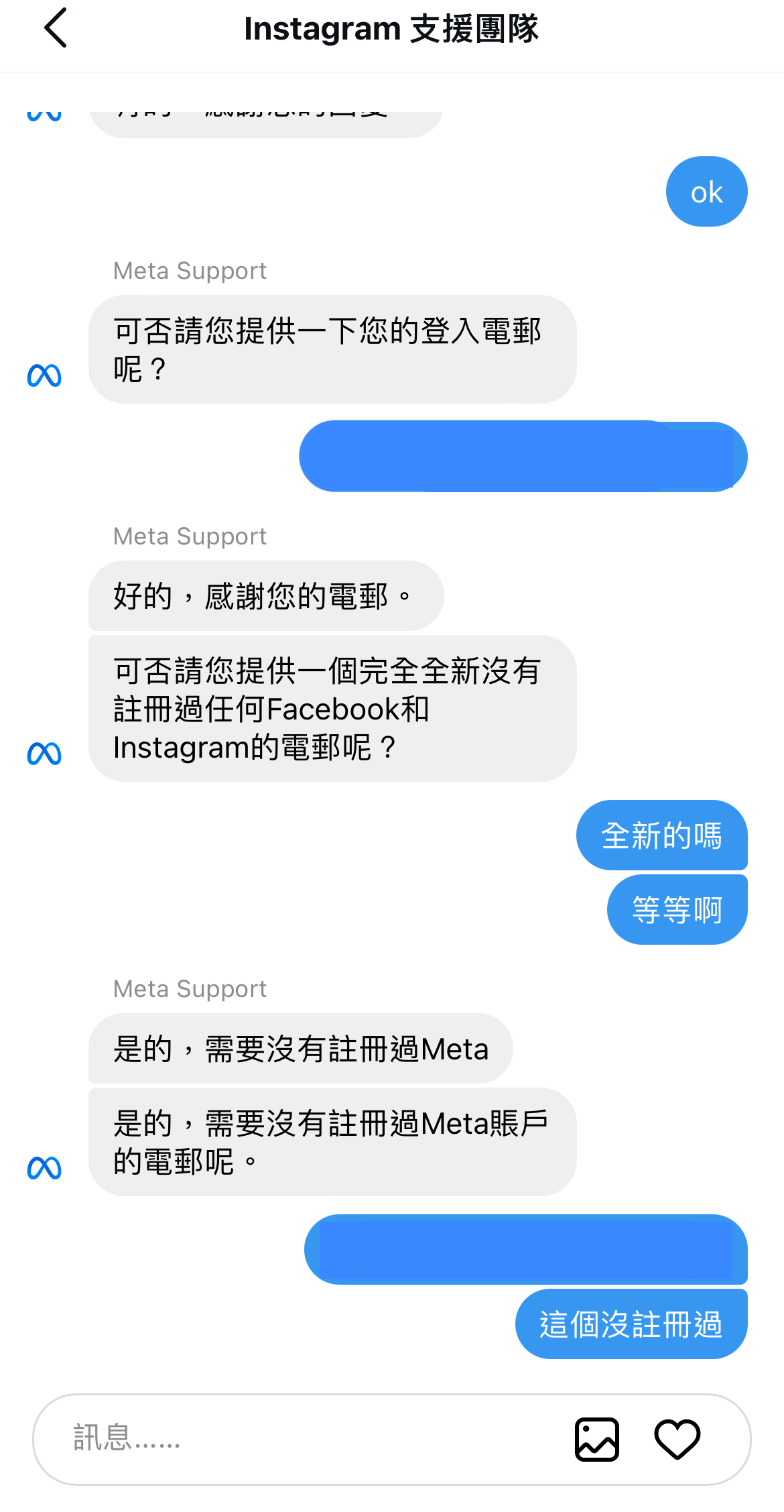Image resolution: width=784 pixels, height=1512 pixels.
Task: Select the 好的，感謝您的電郵 bubble
Action: tap(265, 595)
